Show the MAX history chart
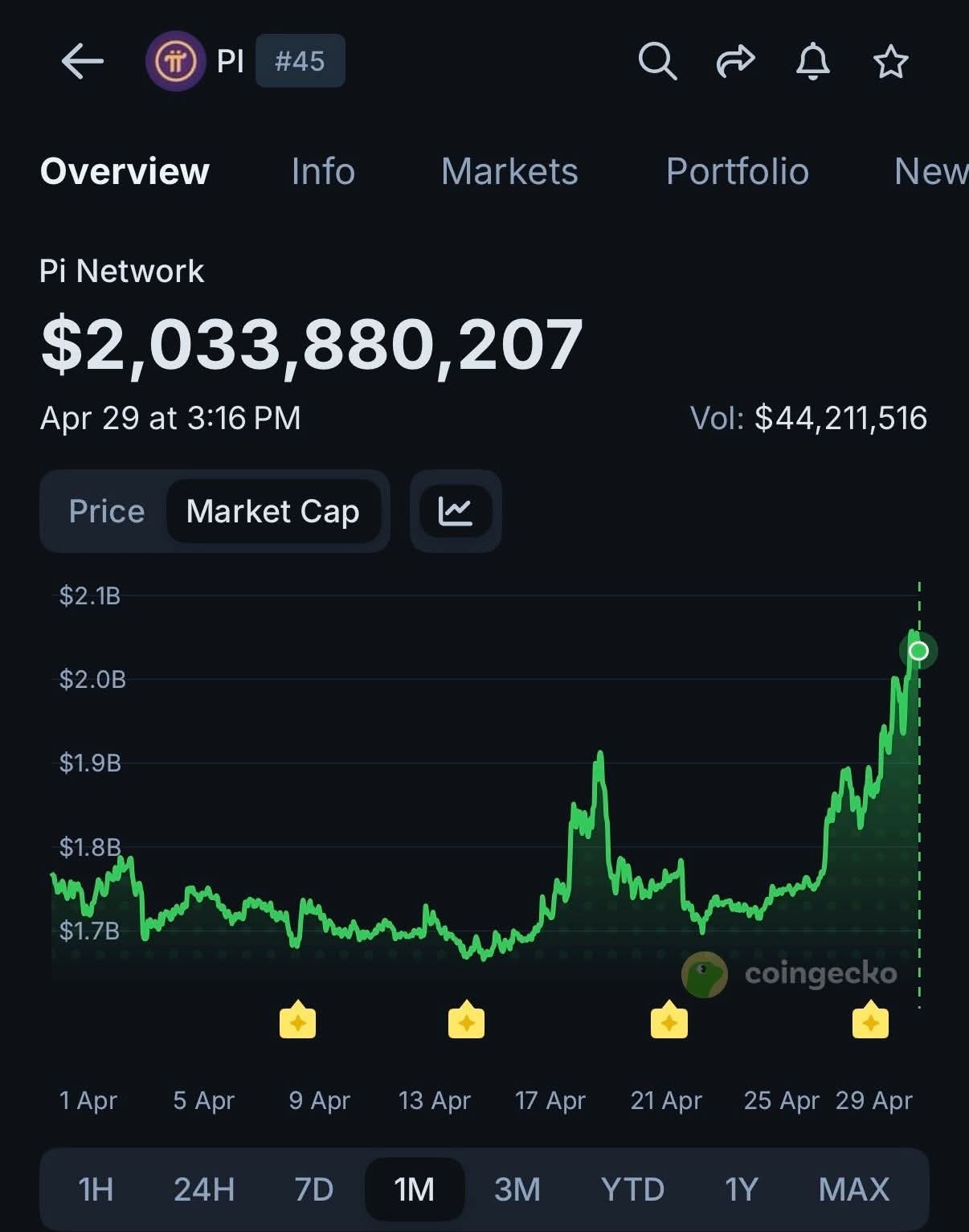 853,1189
